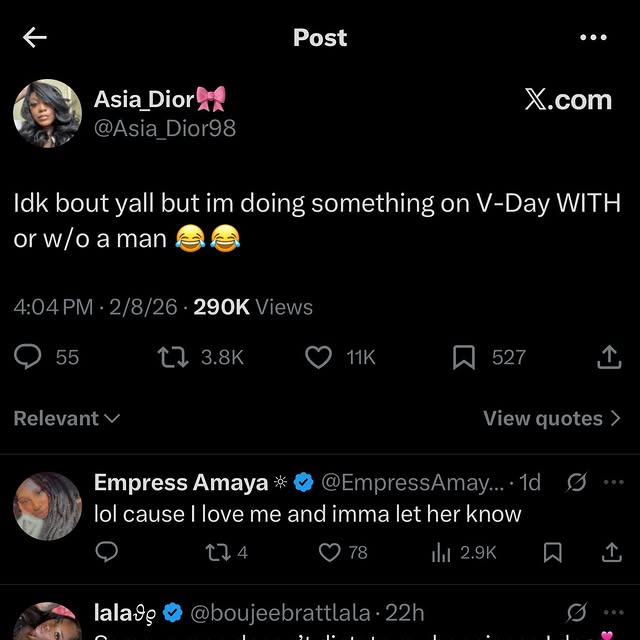Bookmark Asia_Dior's post
The width and height of the screenshot is (640, 640).
464,357
